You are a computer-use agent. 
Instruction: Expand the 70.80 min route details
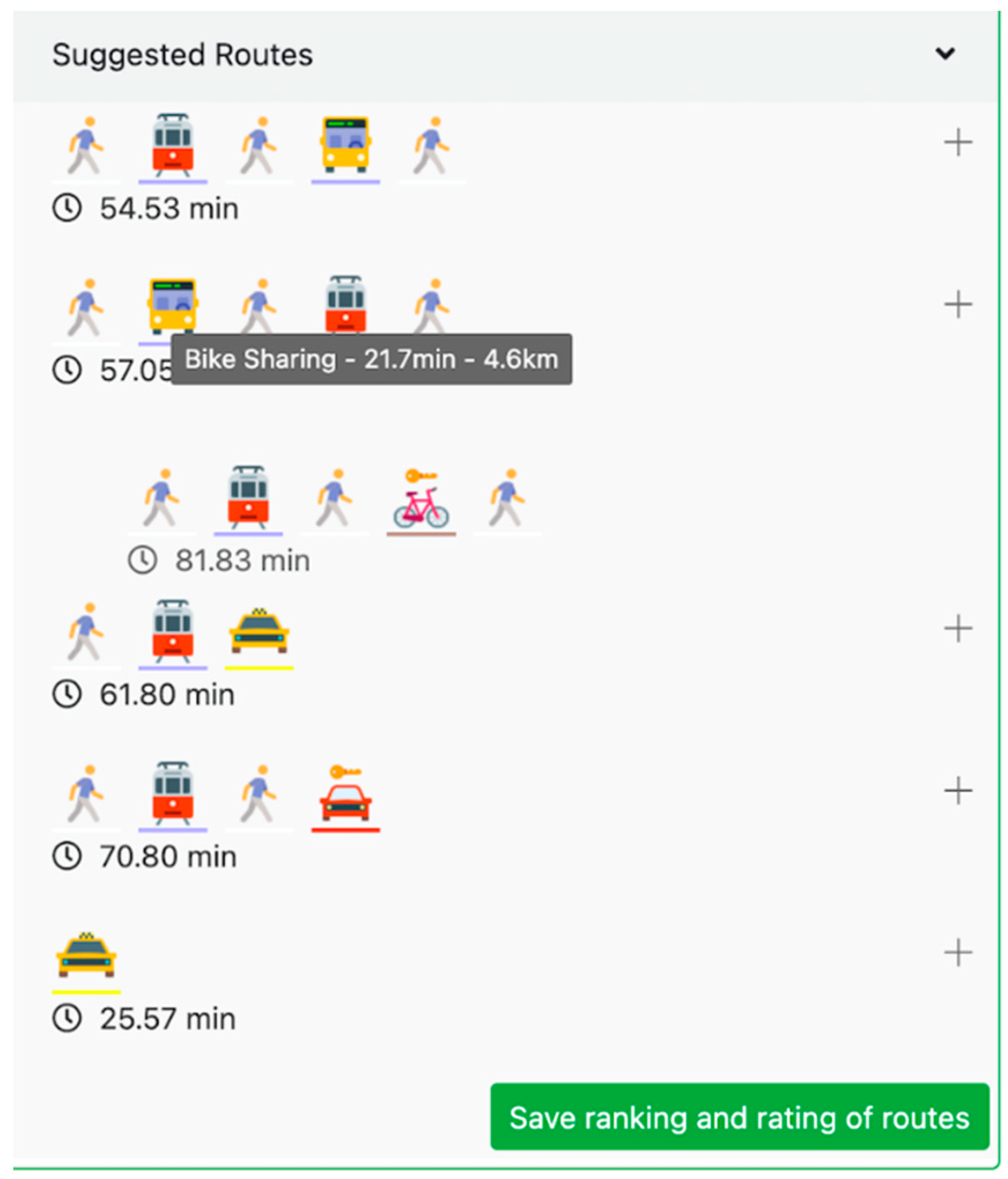[957, 790]
